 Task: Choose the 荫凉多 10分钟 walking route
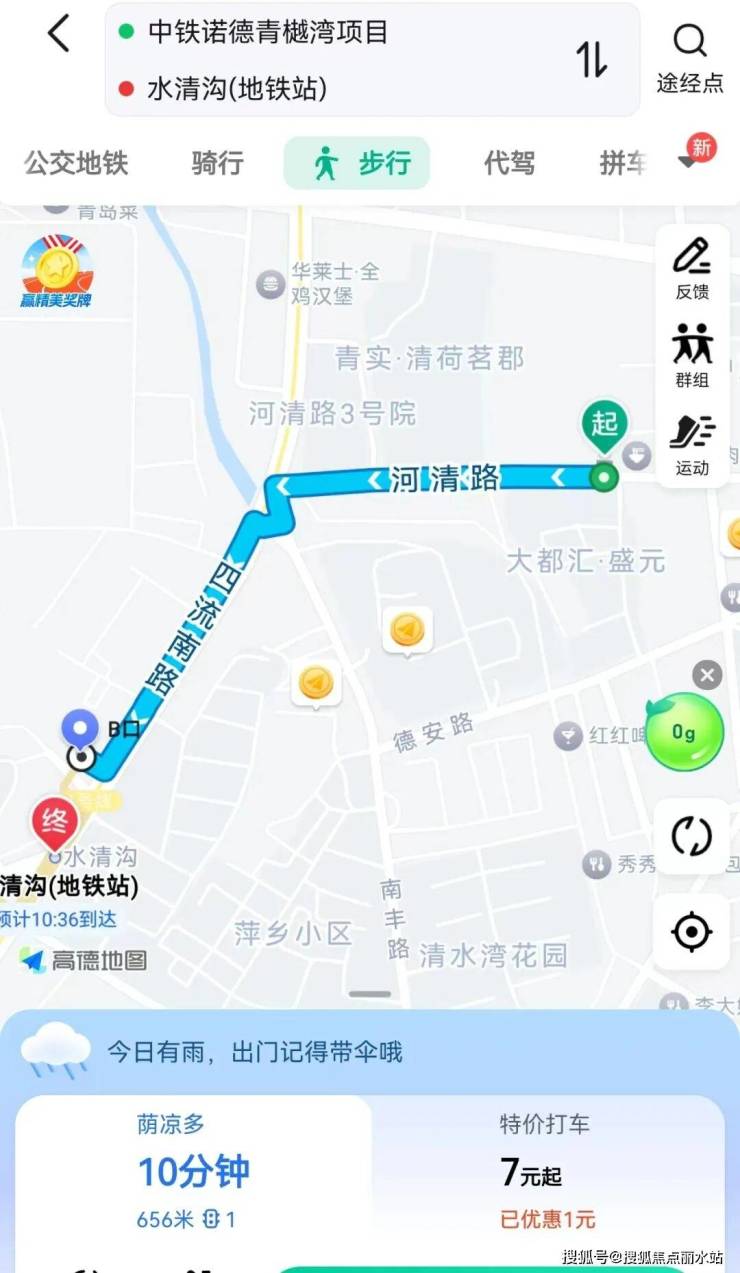193,1172
